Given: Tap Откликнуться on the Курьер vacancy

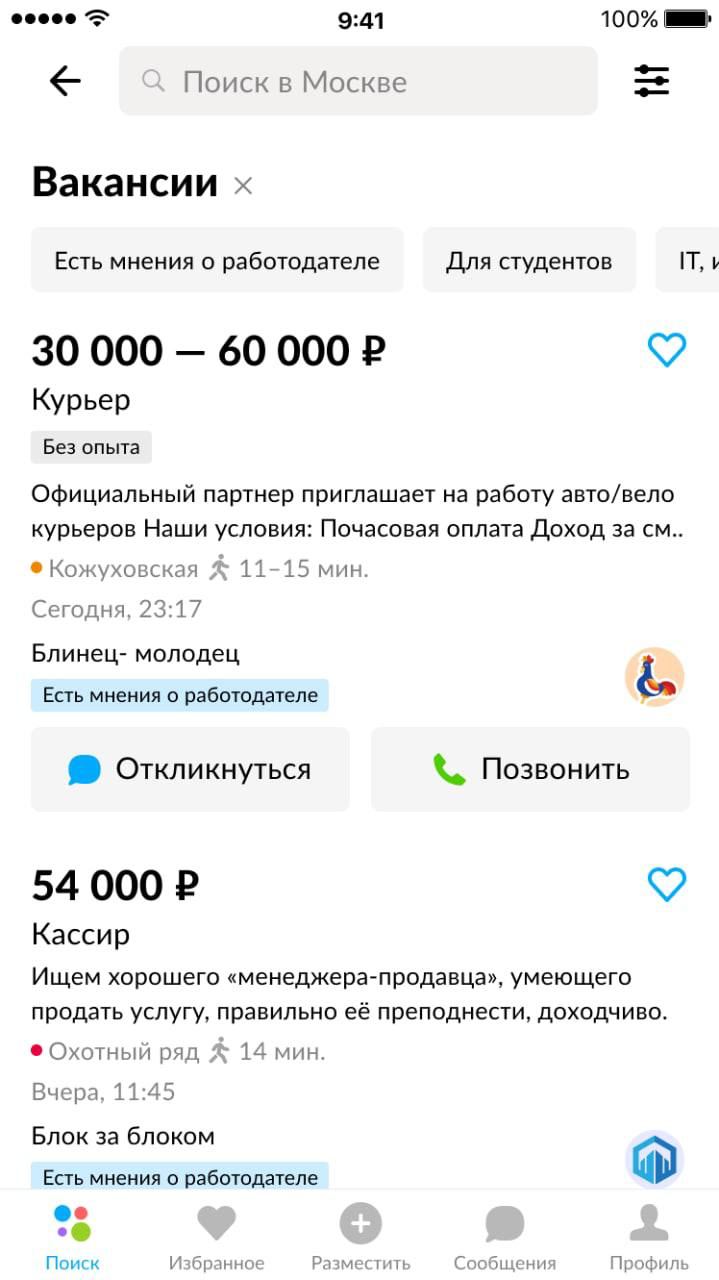Looking at the screenshot, I should click(190, 769).
